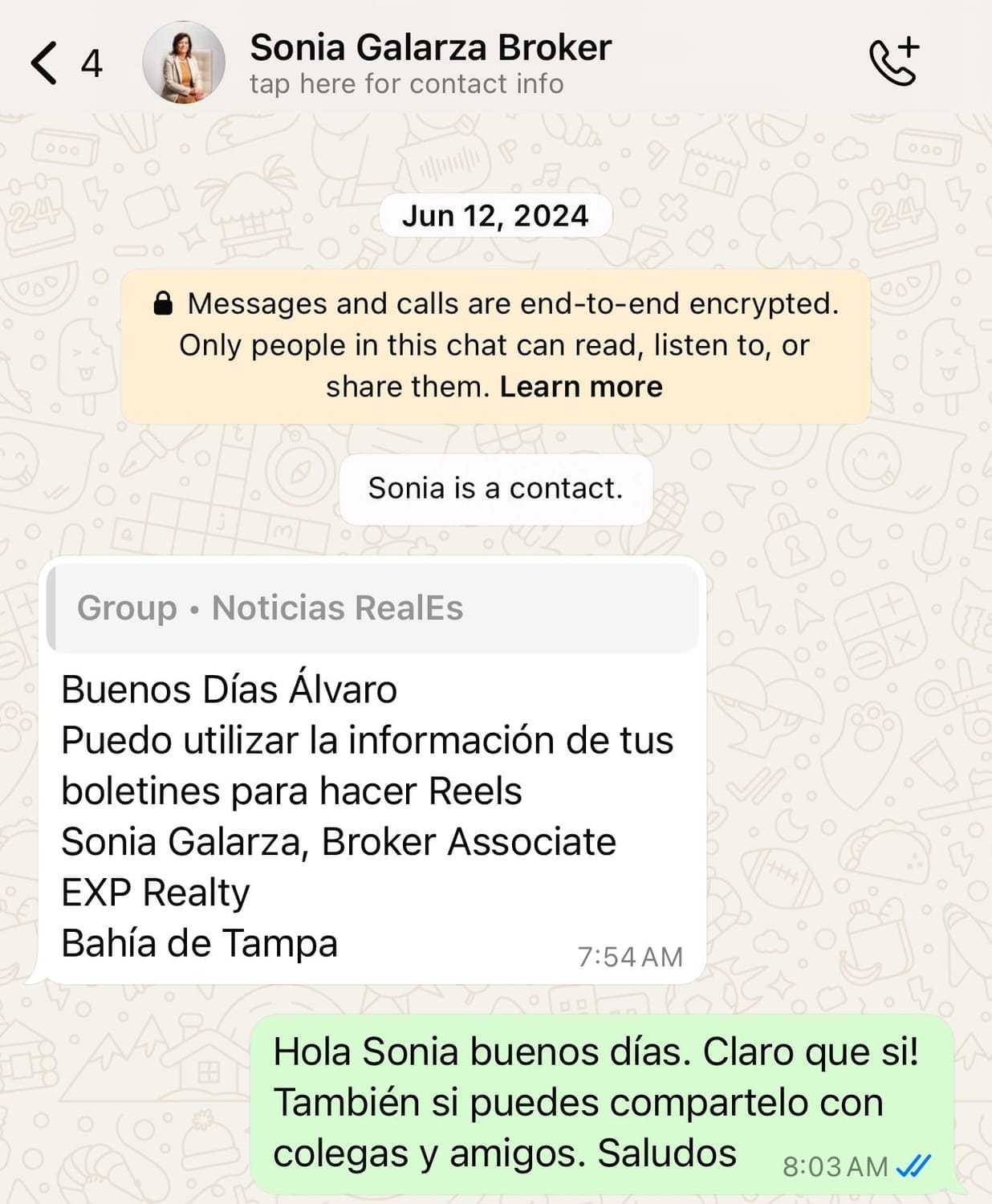Start a call with Sonia Galarza
This screenshot has height=1204, width=992.
pos(893,61)
